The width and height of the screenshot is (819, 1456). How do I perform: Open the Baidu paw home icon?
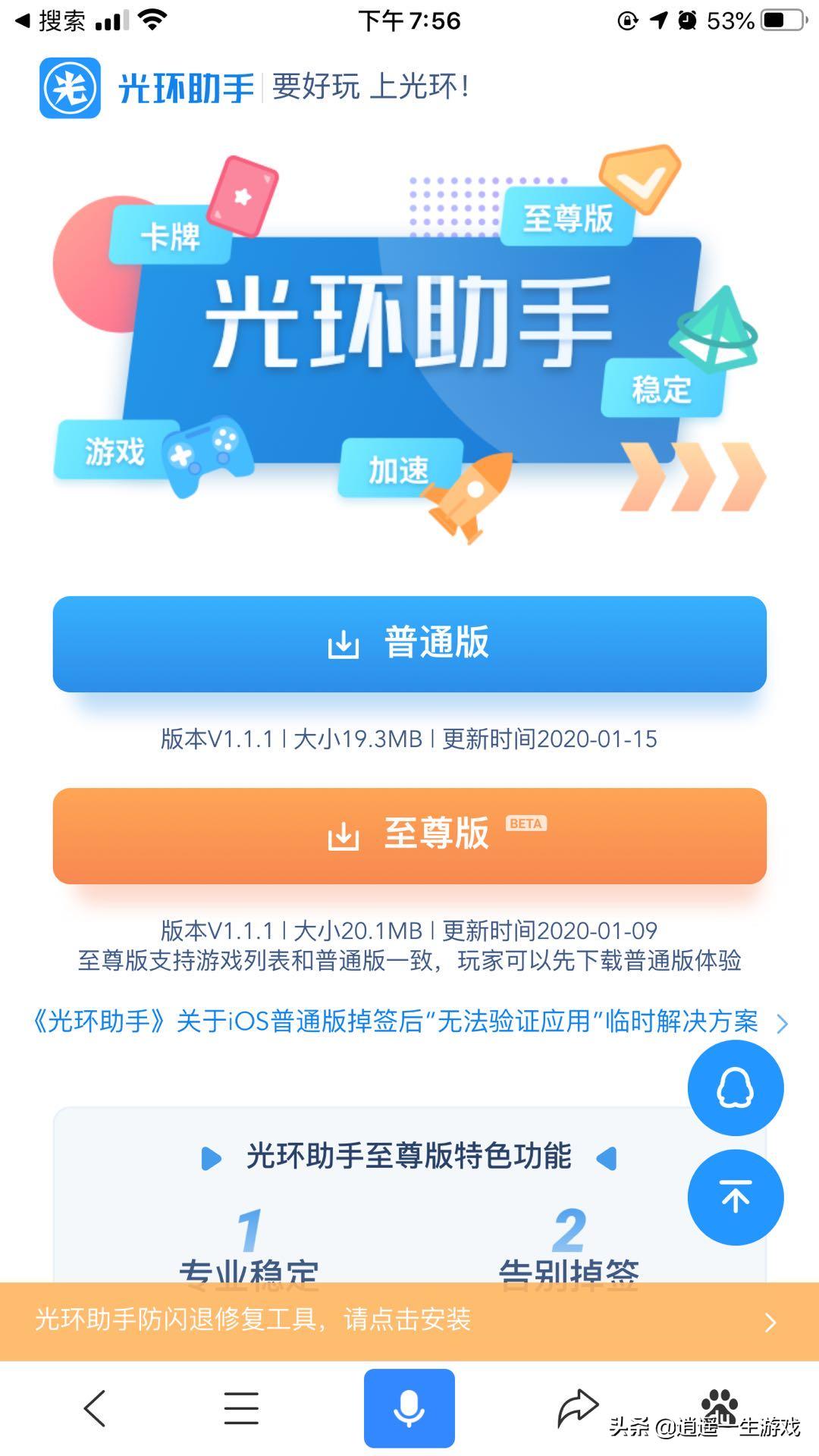coord(719,1405)
